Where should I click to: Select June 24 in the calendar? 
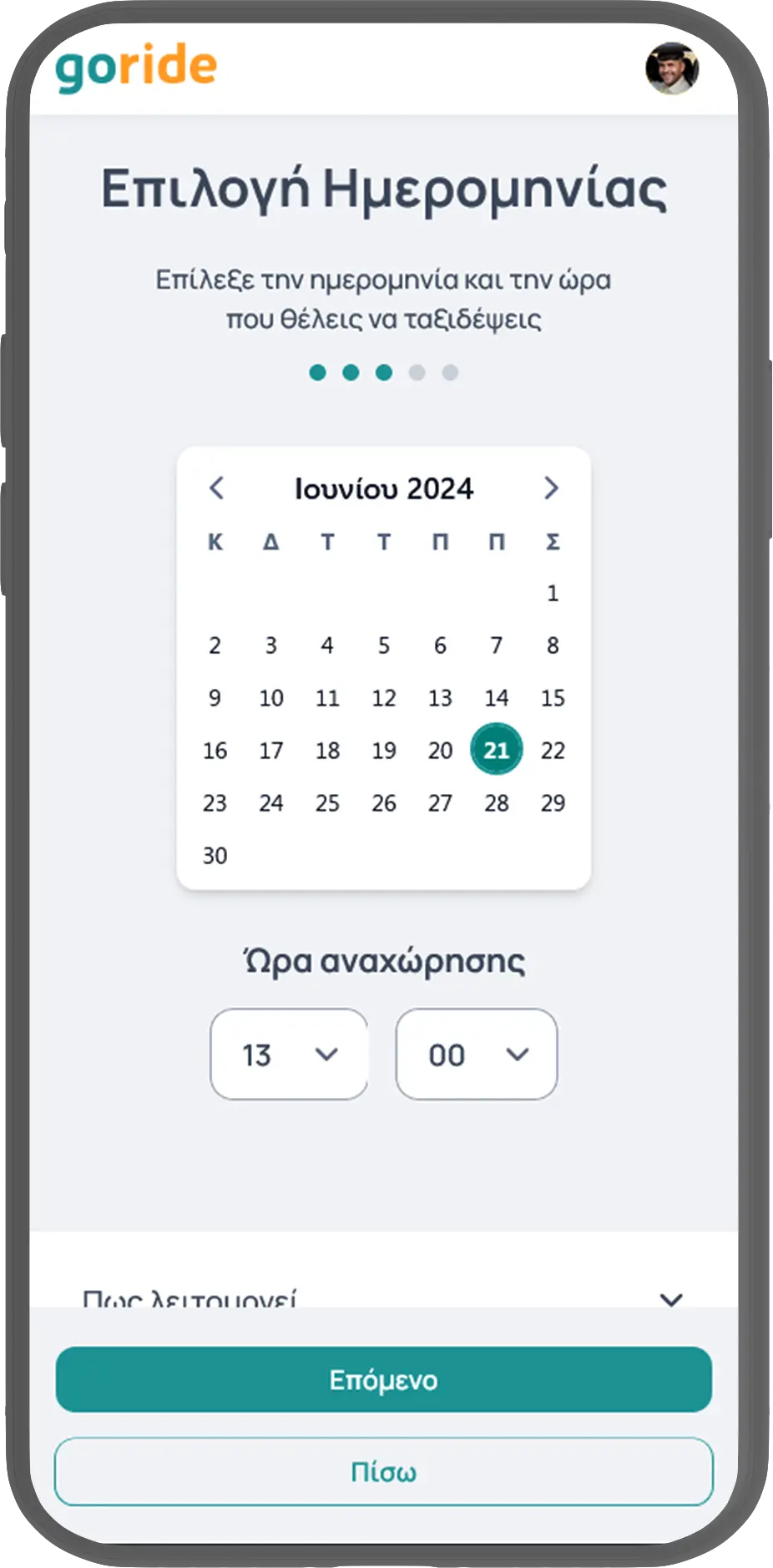pos(270,802)
